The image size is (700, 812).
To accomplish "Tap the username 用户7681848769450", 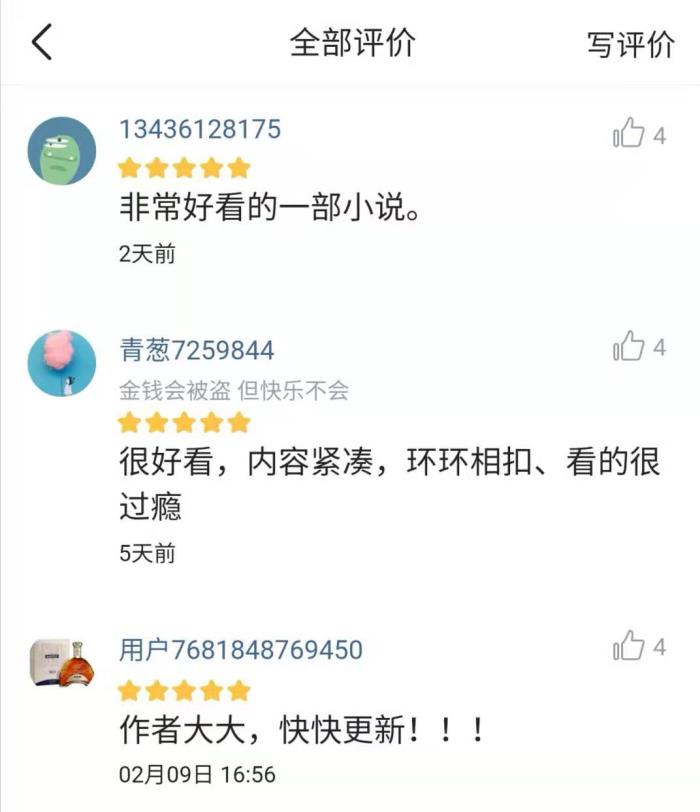I will [x=240, y=650].
